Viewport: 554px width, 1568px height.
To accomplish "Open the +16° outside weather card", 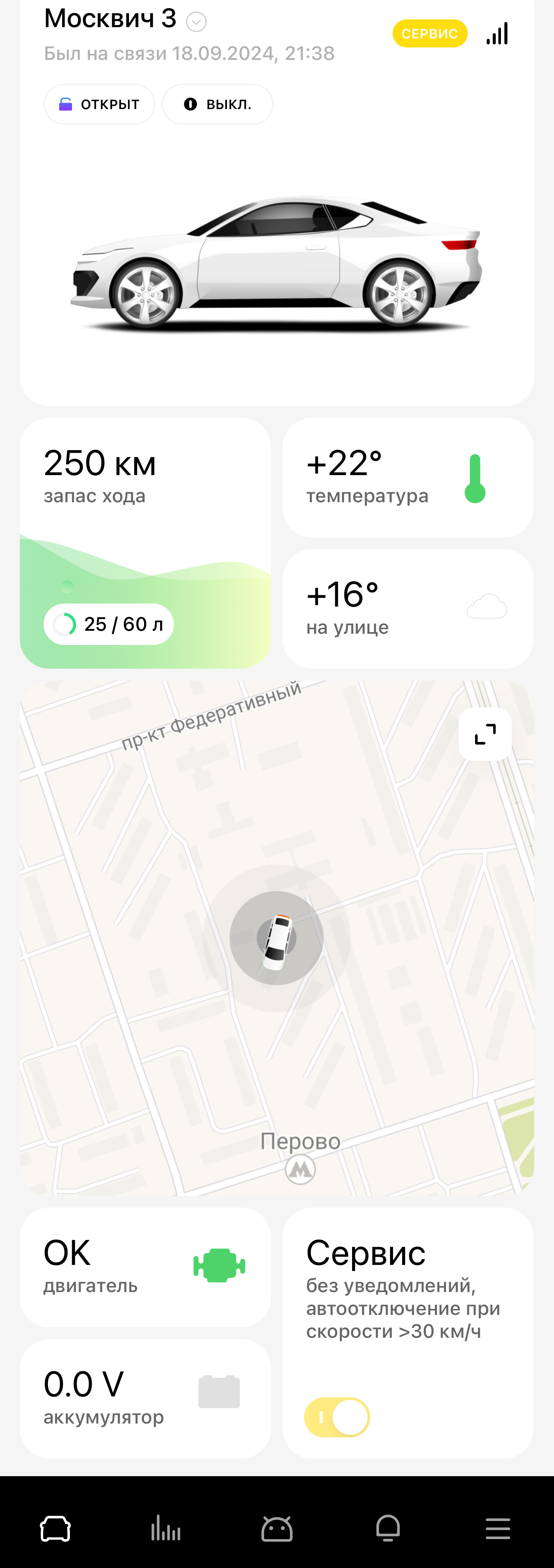I will click(x=408, y=609).
